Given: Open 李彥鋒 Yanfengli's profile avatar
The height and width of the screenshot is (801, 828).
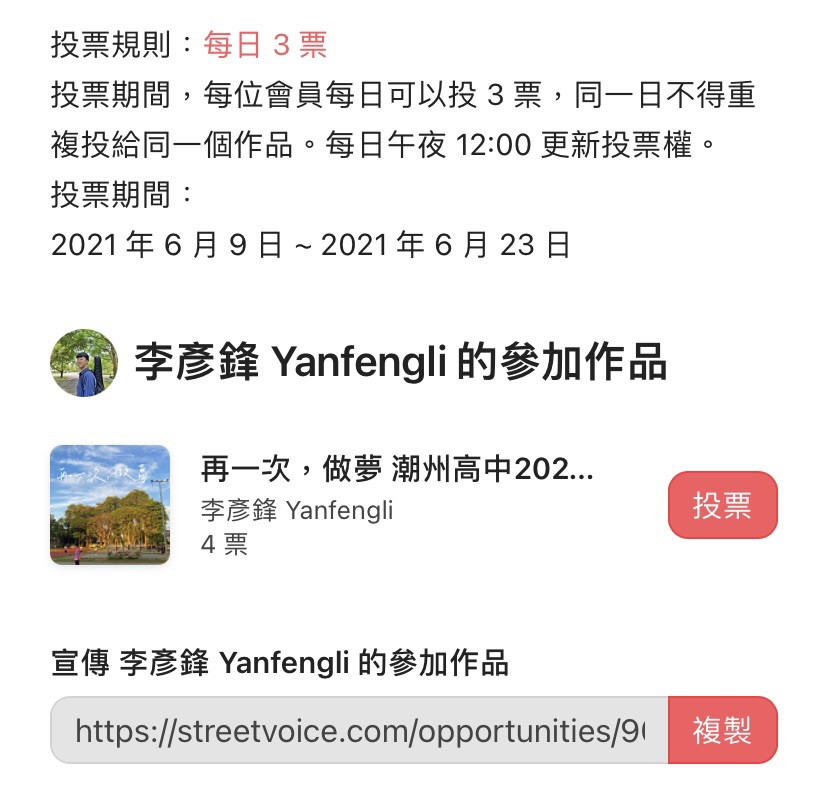Looking at the screenshot, I should (x=84, y=363).
